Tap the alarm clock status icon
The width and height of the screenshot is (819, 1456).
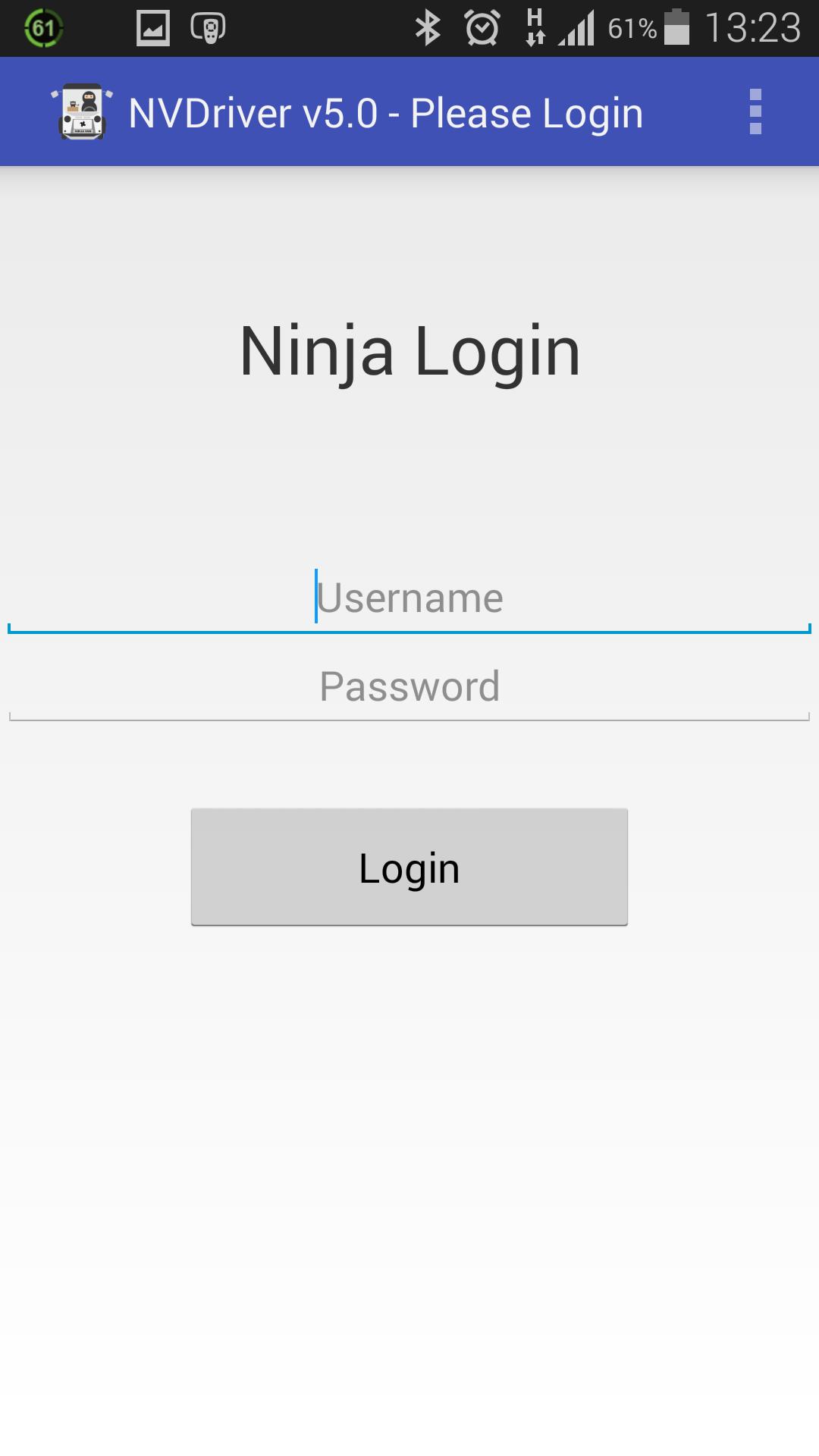click(481, 27)
